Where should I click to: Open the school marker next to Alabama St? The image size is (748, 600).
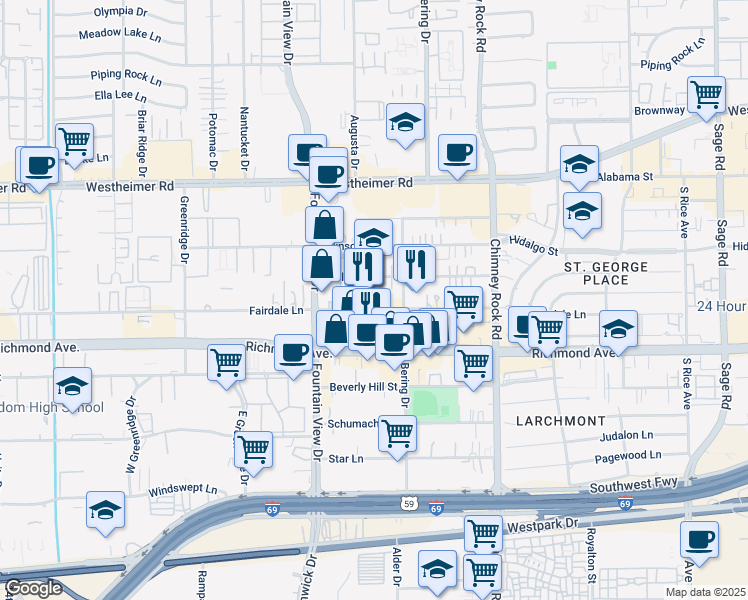pyautogui.click(x=579, y=164)
